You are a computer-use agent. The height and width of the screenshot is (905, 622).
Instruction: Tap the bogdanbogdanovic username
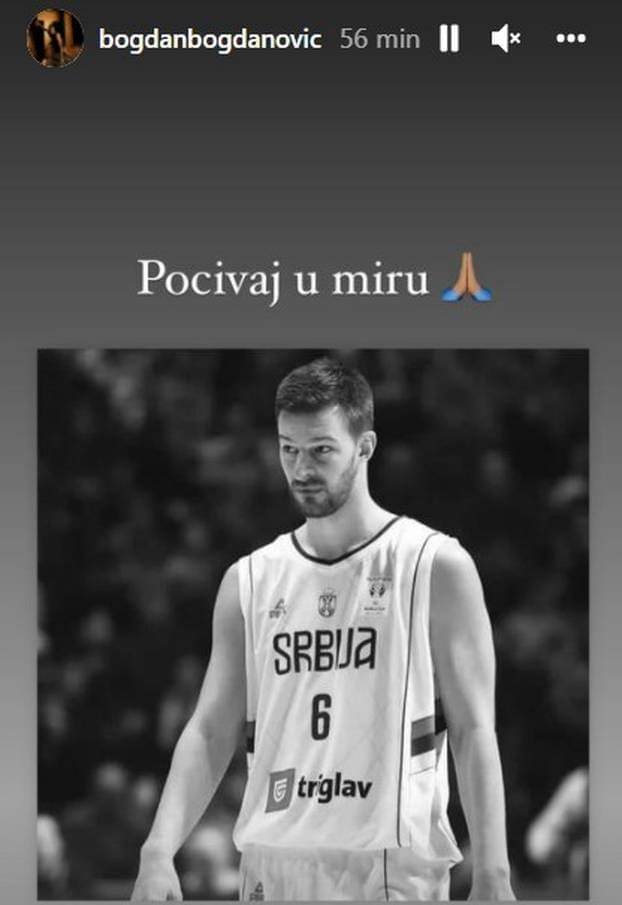(210, 39)
